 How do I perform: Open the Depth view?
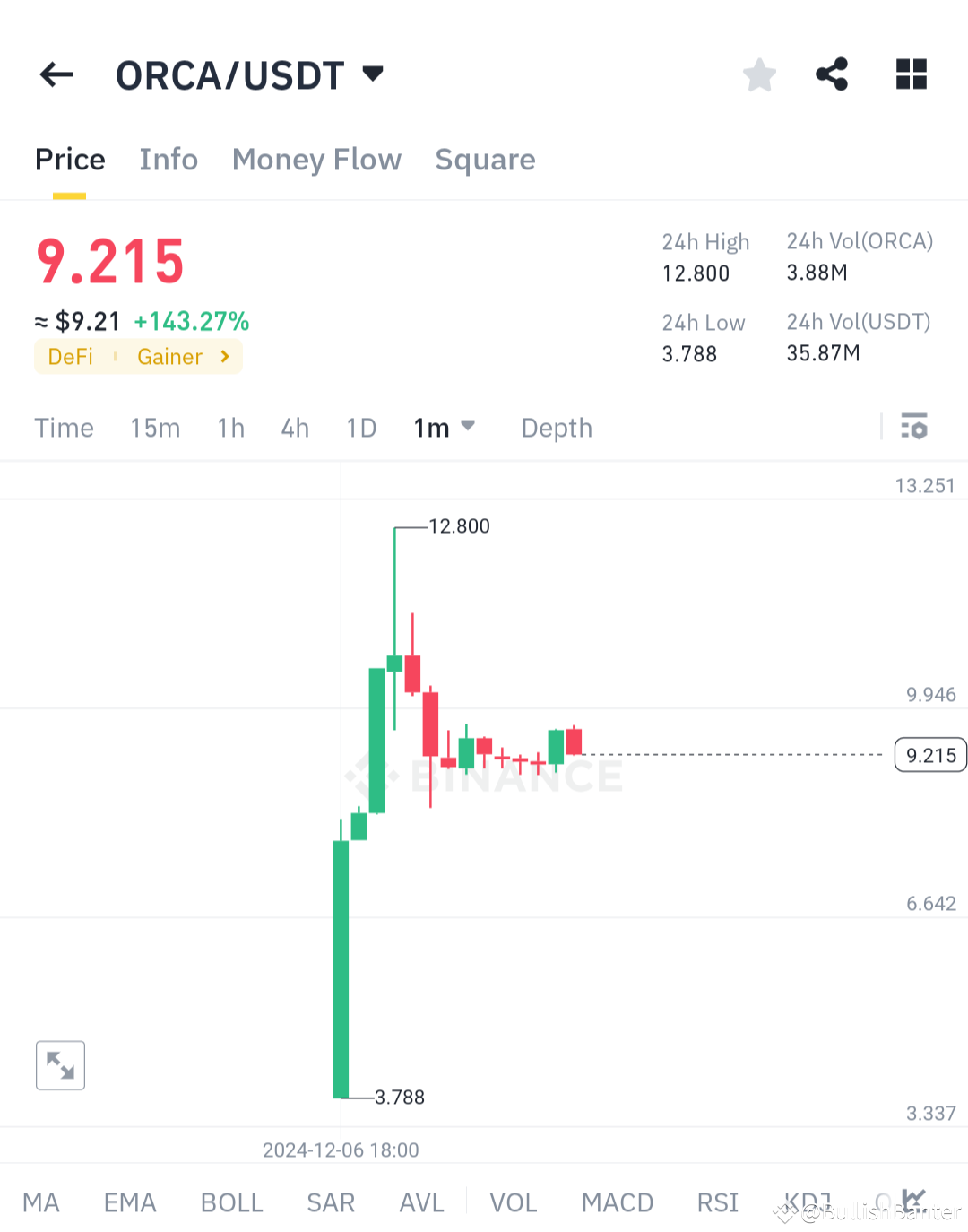coord(557,428)
